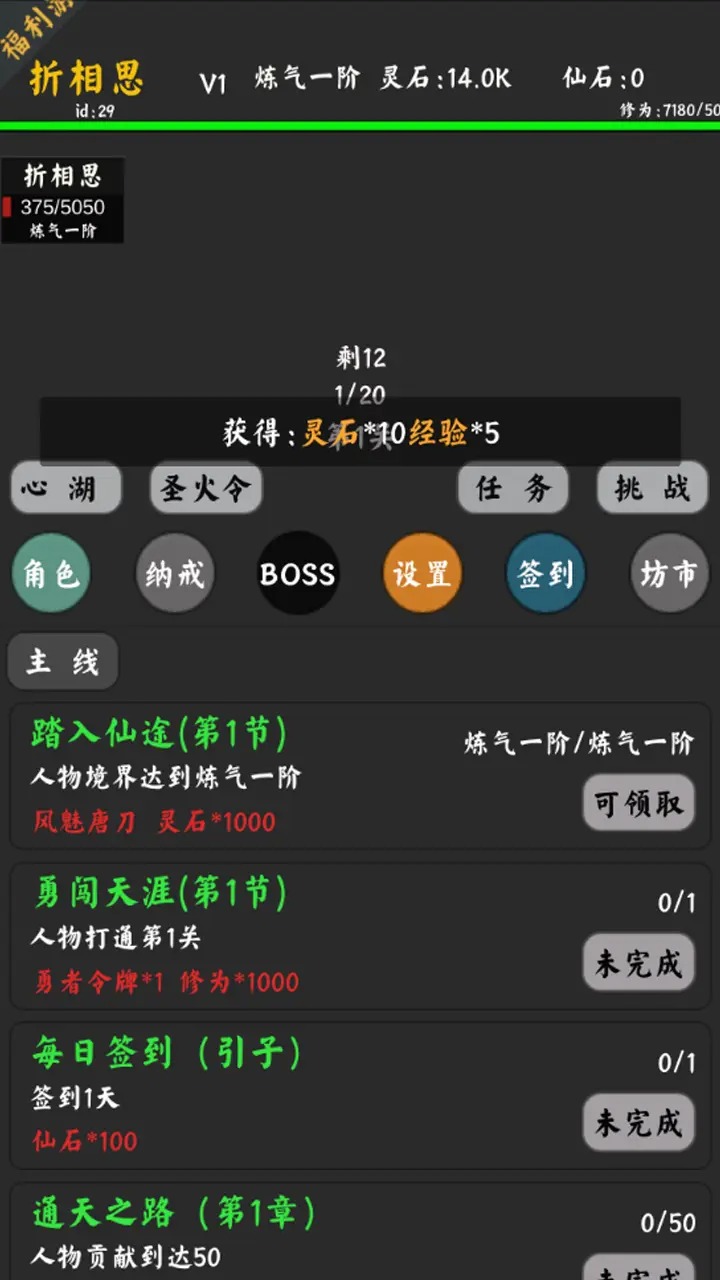Enter the BOSS battle

click(x=297, y=574)
